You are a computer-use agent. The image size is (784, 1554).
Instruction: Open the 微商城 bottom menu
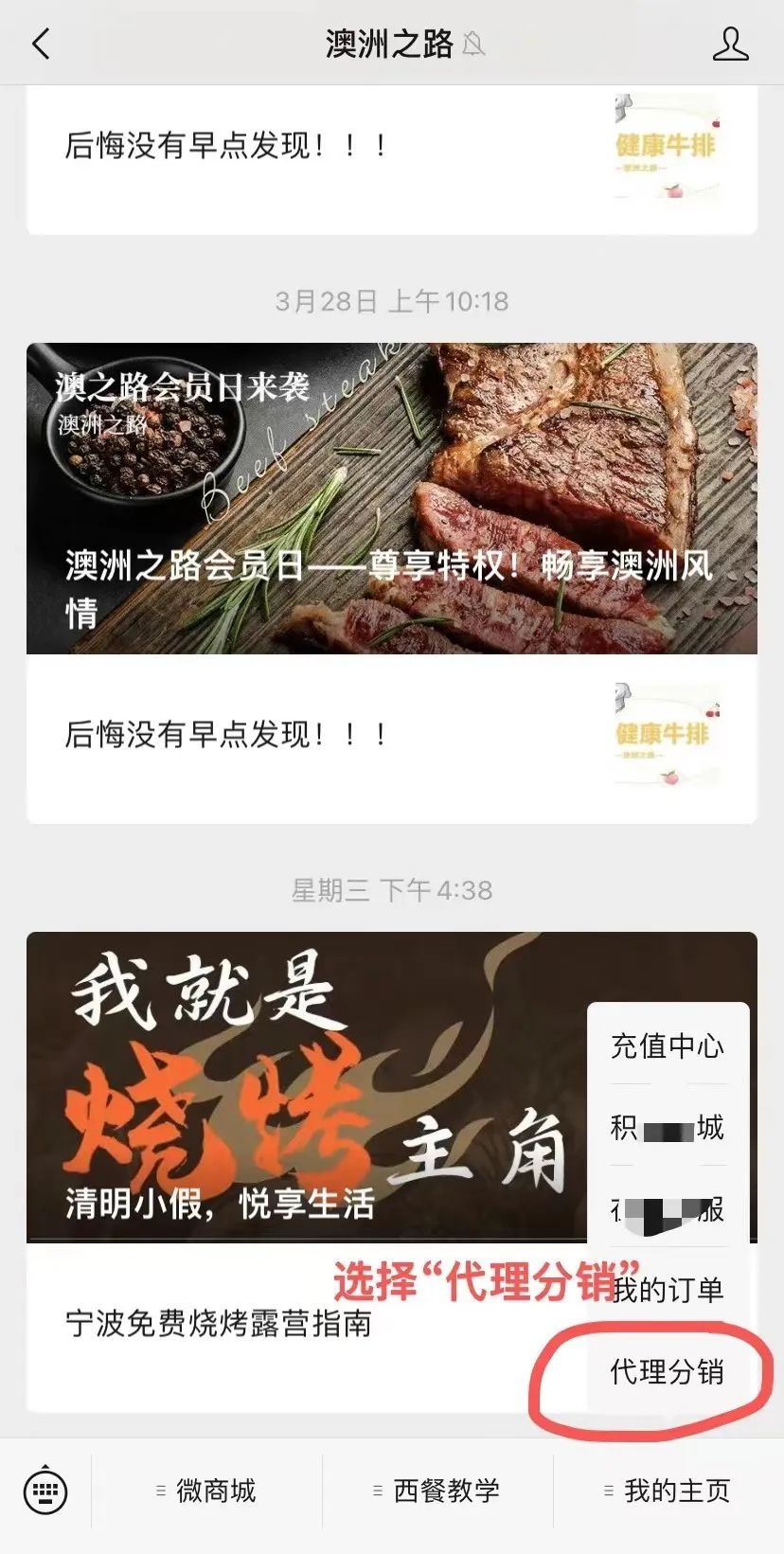tap(206, 1491)
